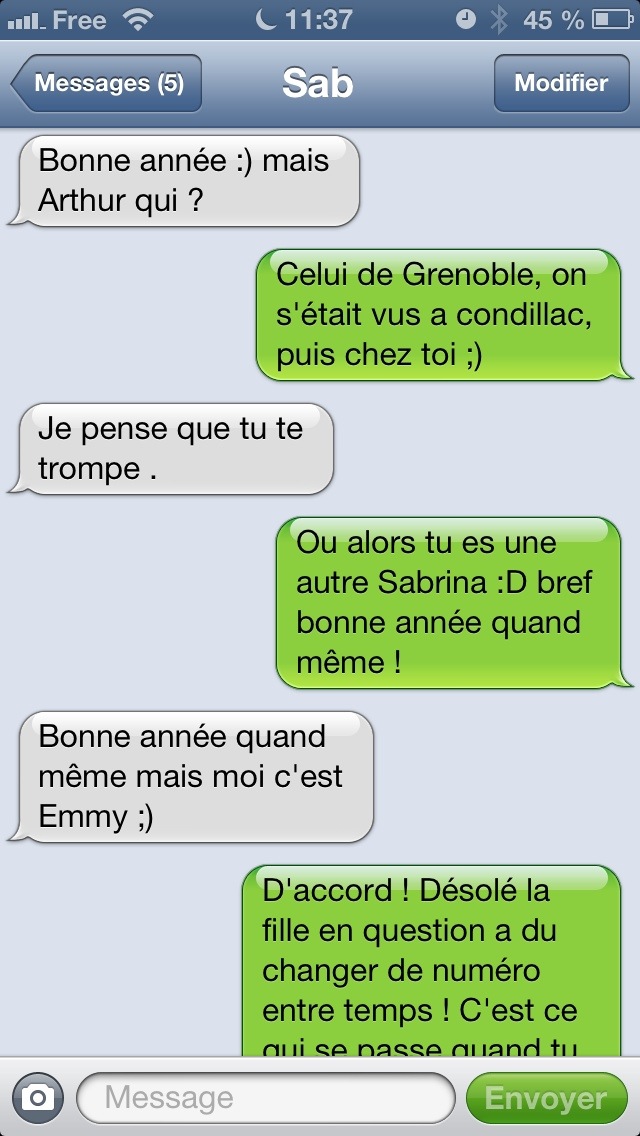The width and height of the screenshot is (640, 1136).
Task: Tap the Envoyer send button
Action: [x=546, y=1098]
